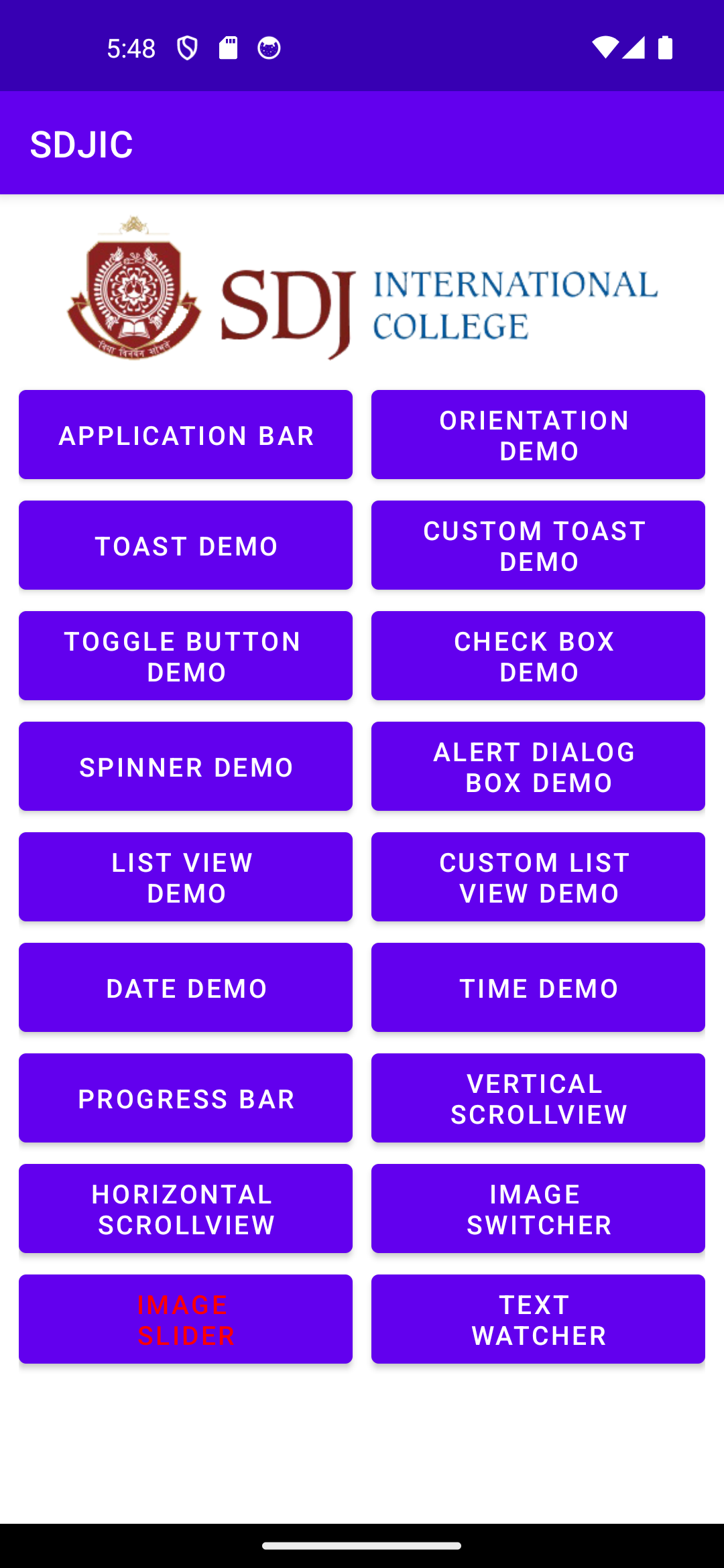The width and height of the screenshot is (724, 1568).
Task: Select the Date Demo
Action: pyautogui.click(x=186, y=987)
